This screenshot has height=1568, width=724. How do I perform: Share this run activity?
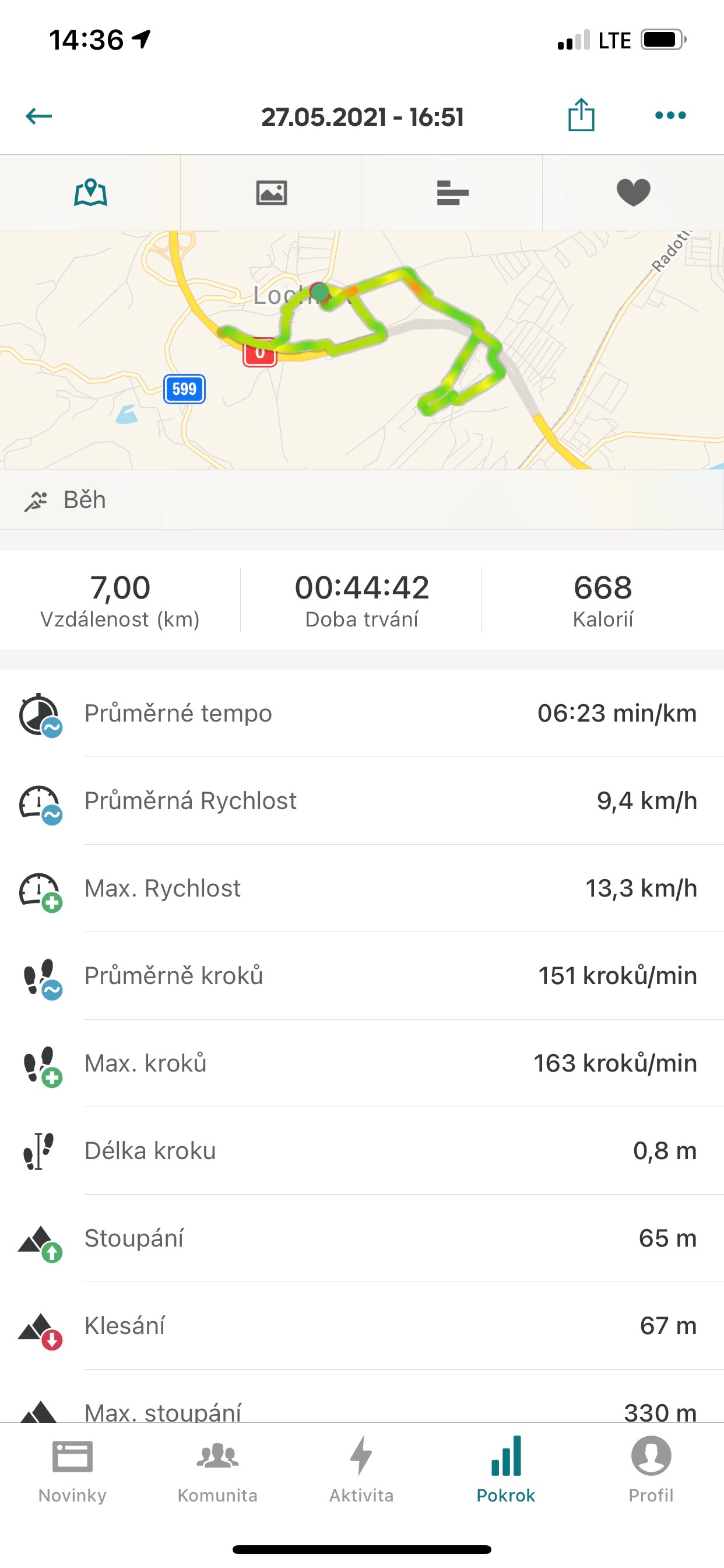click(581, 115)
